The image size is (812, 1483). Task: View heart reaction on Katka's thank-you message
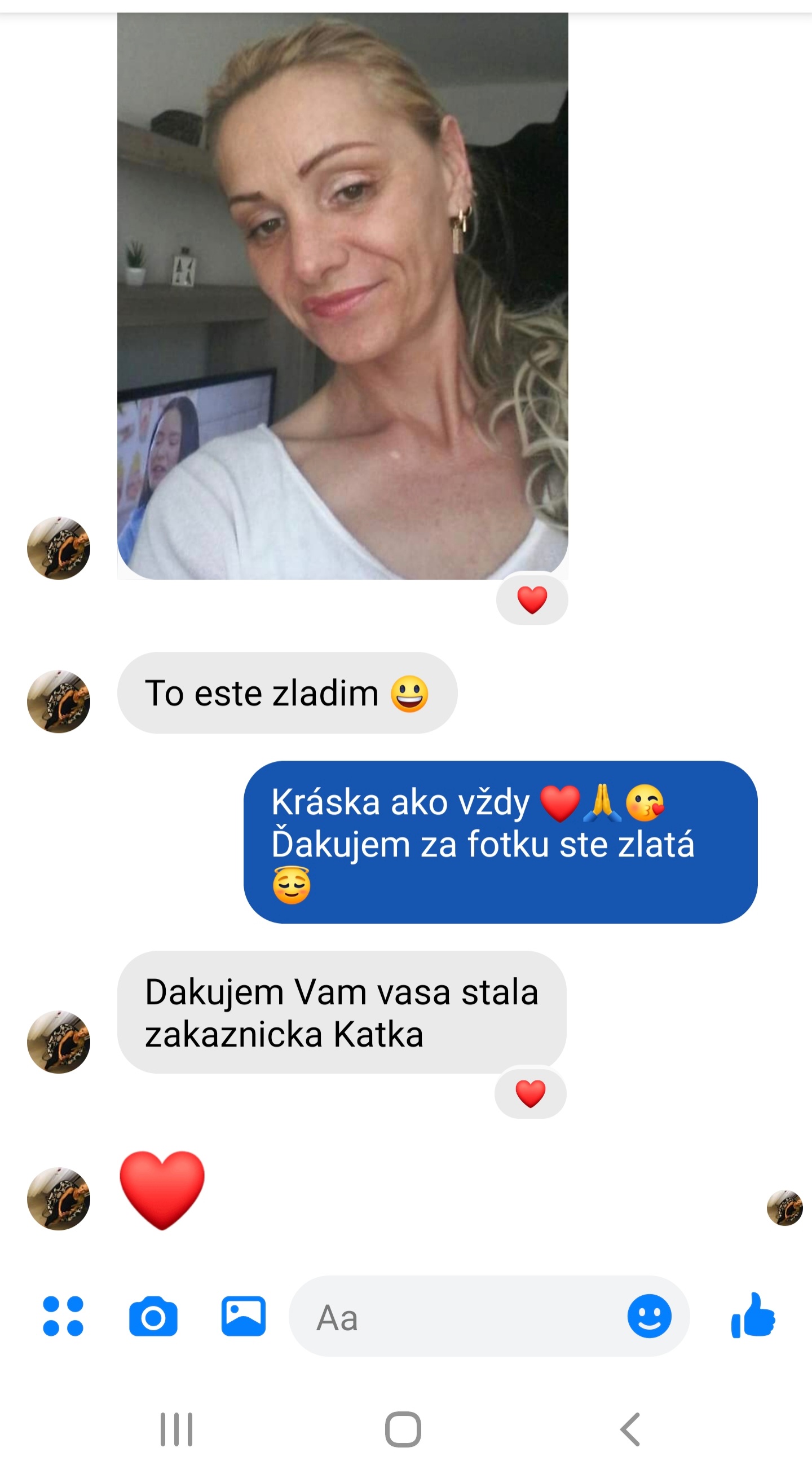tap(531, 1094)
